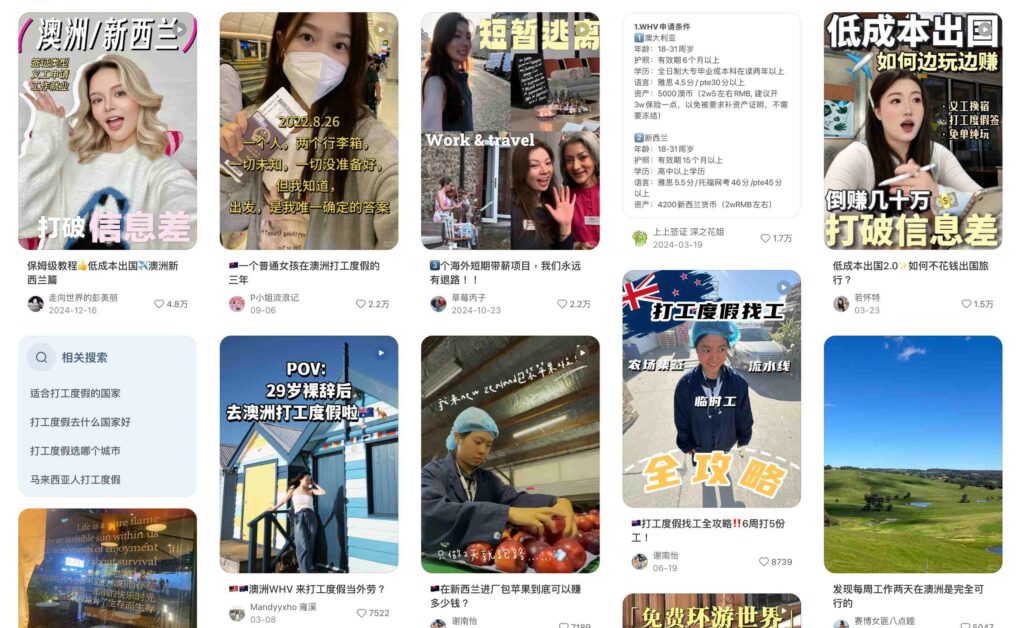Search related topic 适合打工度假的国家

tap(75, 394)
